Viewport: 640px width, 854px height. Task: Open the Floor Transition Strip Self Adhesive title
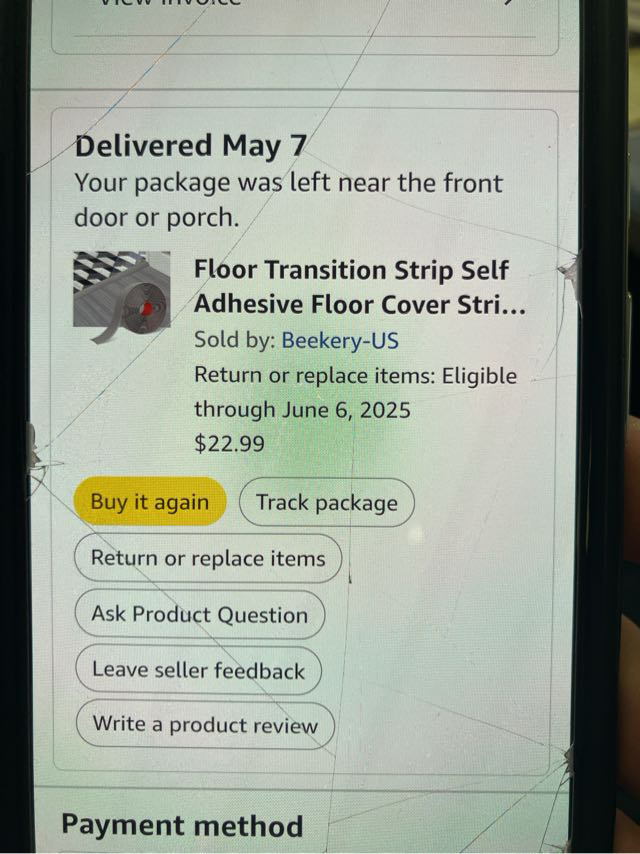358,286
